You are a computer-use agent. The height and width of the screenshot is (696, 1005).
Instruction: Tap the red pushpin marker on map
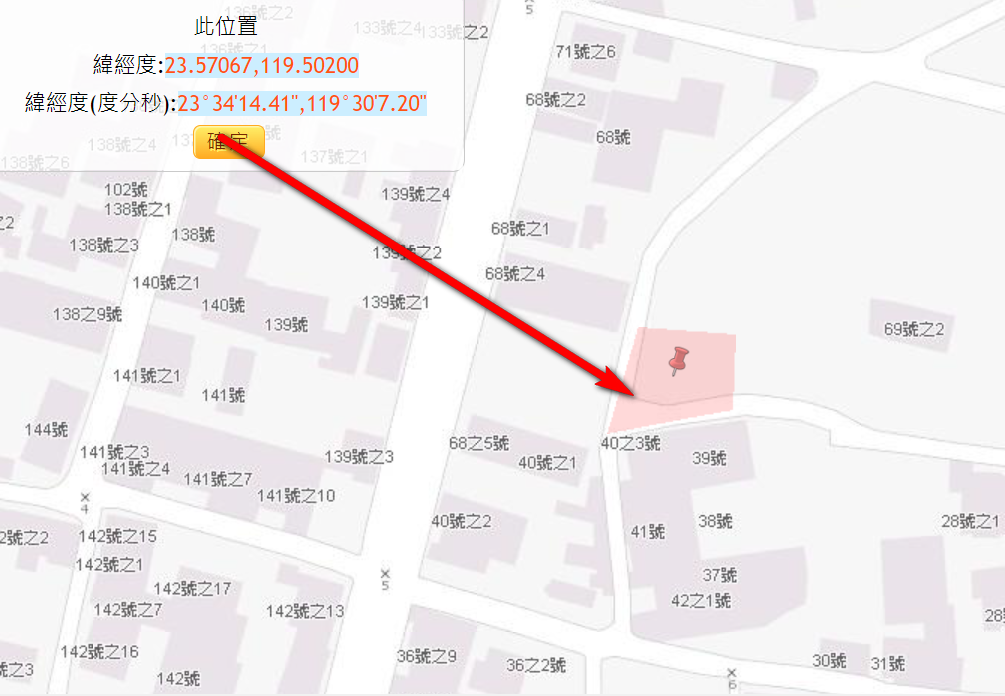pos(680,360)
